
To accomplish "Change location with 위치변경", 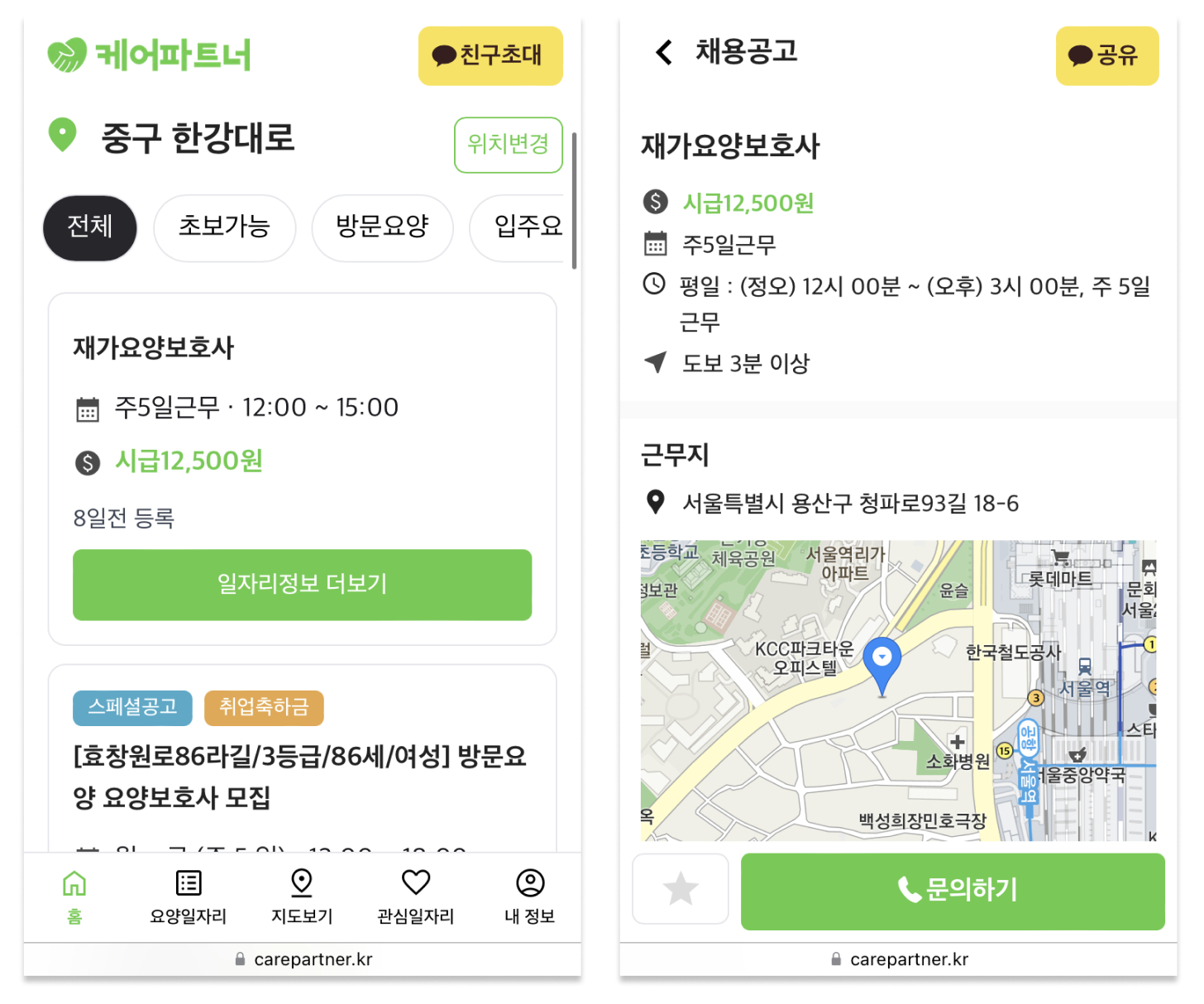I will click(508, 145).
